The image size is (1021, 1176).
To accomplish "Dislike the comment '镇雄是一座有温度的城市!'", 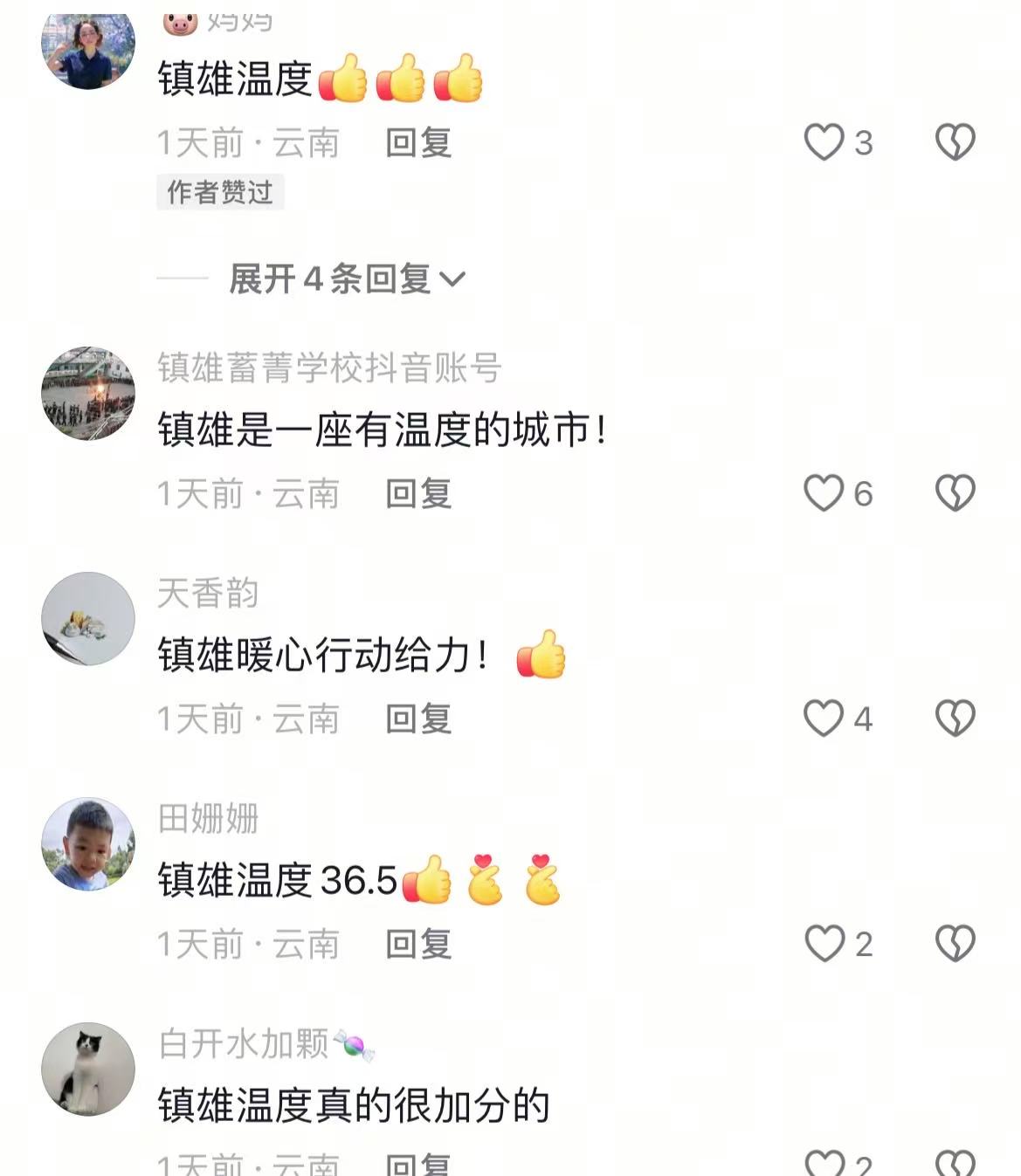I will [955, 493].
